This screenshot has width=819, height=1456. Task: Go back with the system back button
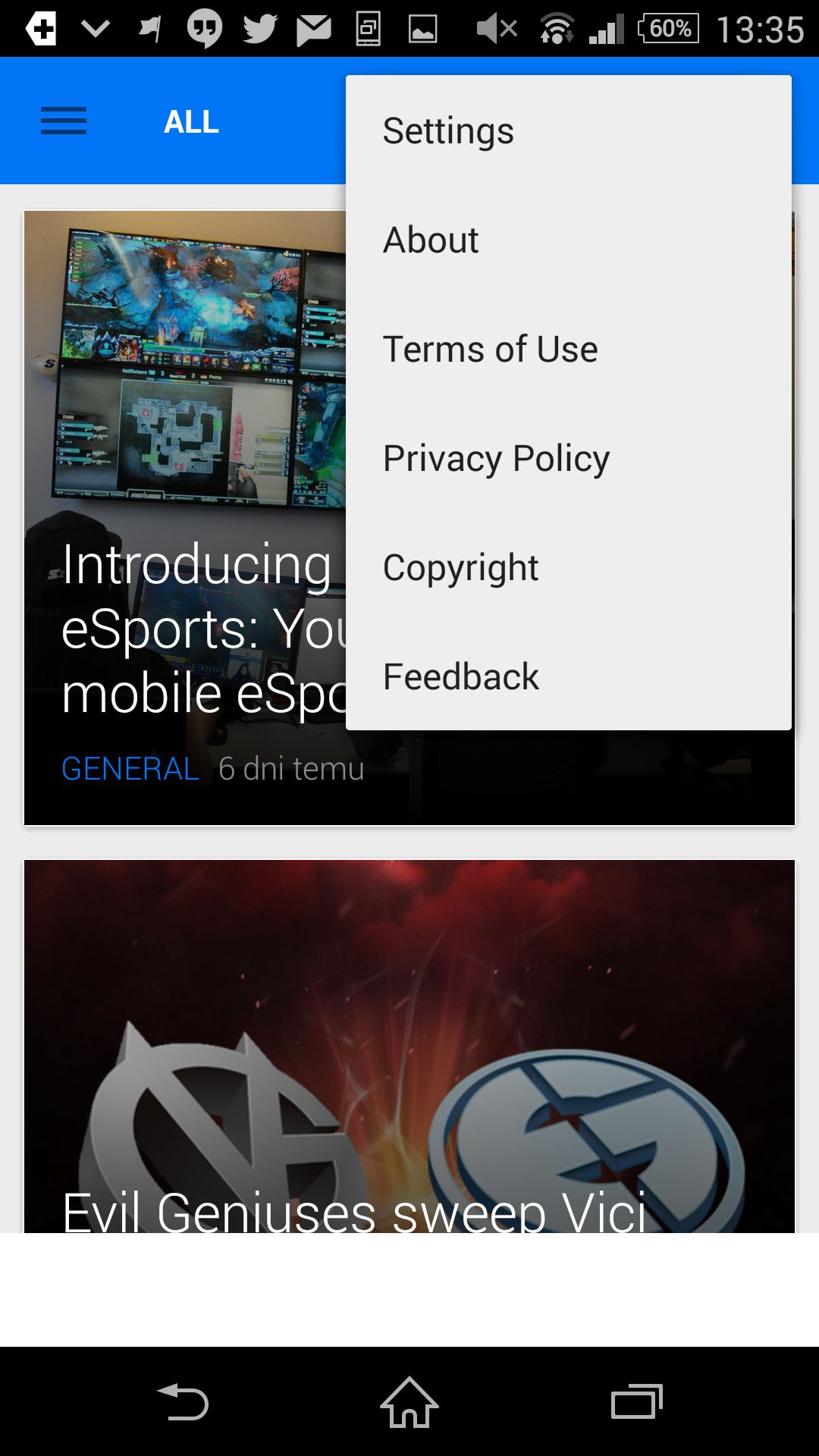(x=182, y=1401)
